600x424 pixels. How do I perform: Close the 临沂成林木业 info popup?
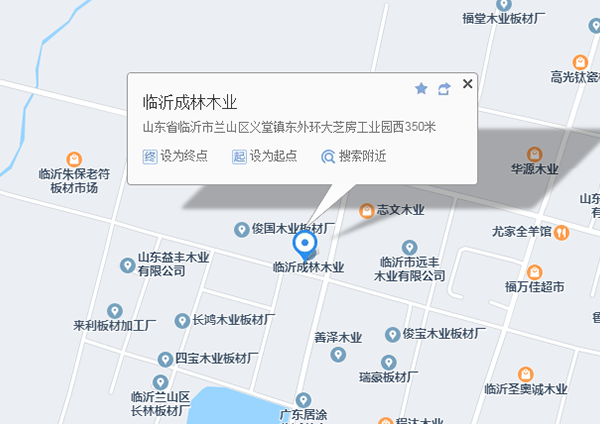pos(467,84)
